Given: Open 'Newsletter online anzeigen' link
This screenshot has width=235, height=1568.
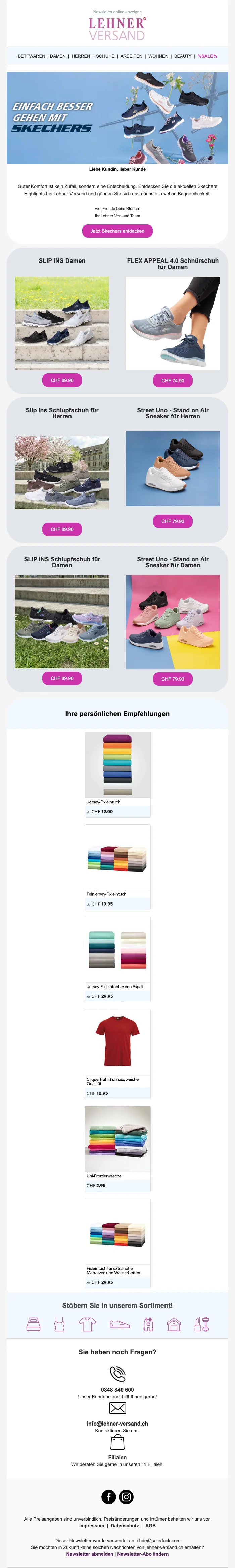Looking at the screenshot, I should tap(117, 11).
